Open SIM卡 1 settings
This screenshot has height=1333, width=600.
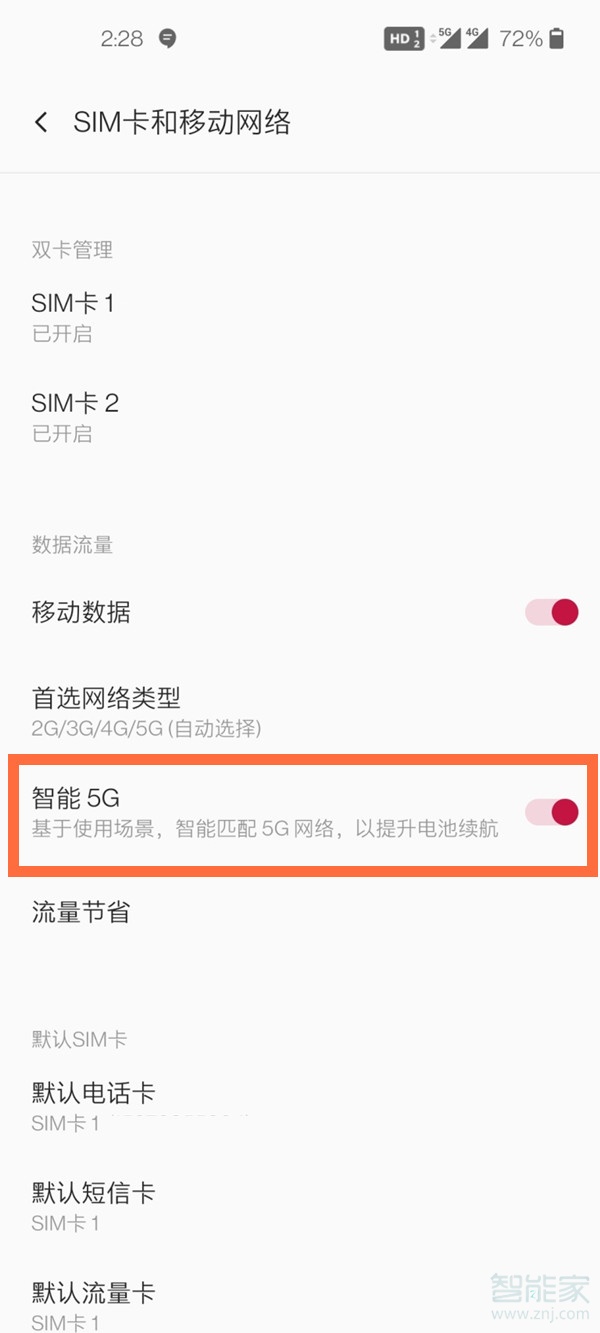[300, 317]
